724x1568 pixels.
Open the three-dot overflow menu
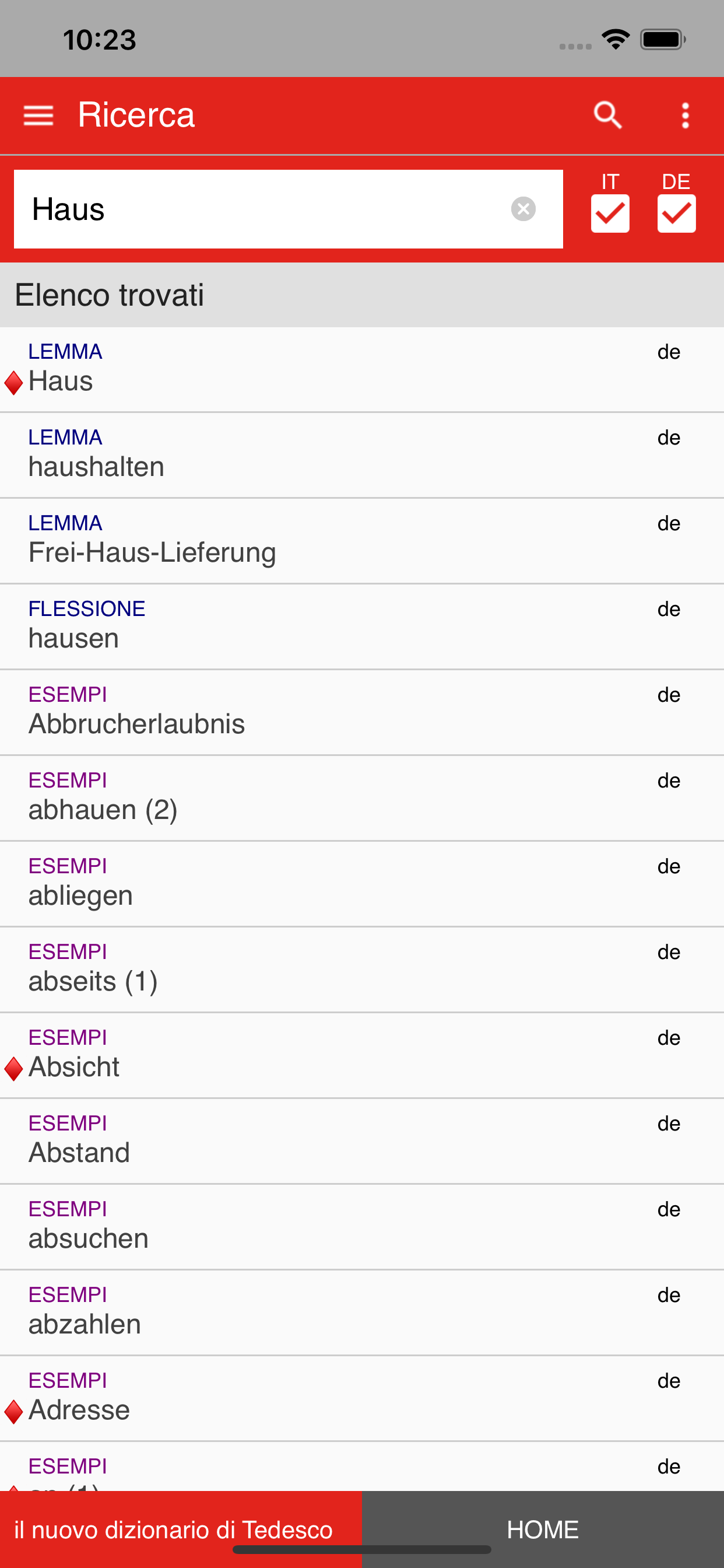click(x=684, y=114)
